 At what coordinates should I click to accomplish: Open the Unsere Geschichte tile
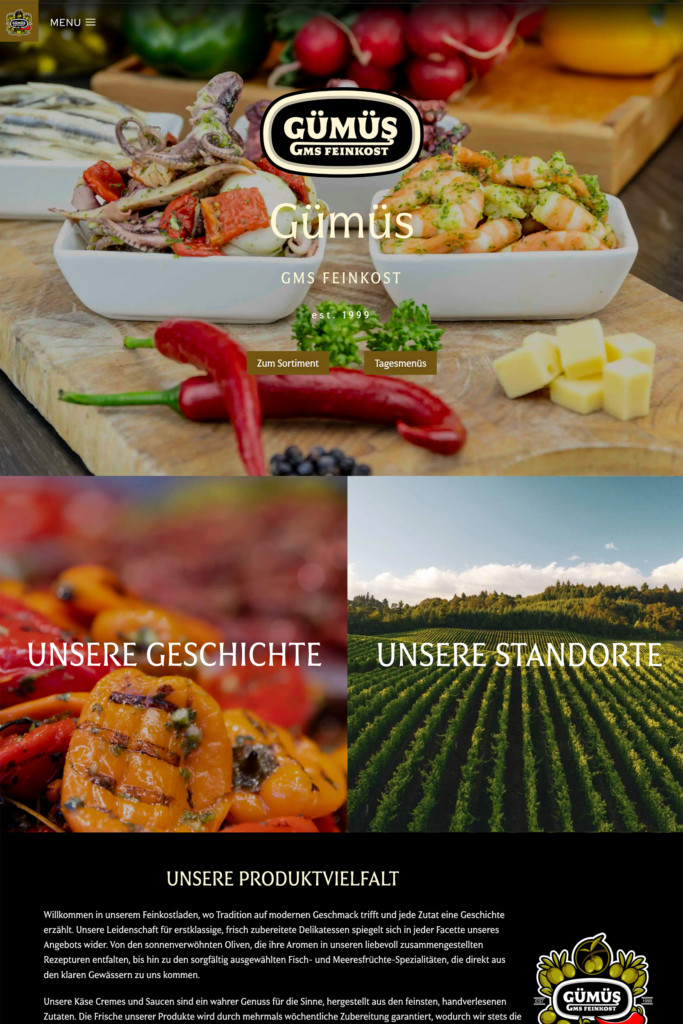coord(174,654)
